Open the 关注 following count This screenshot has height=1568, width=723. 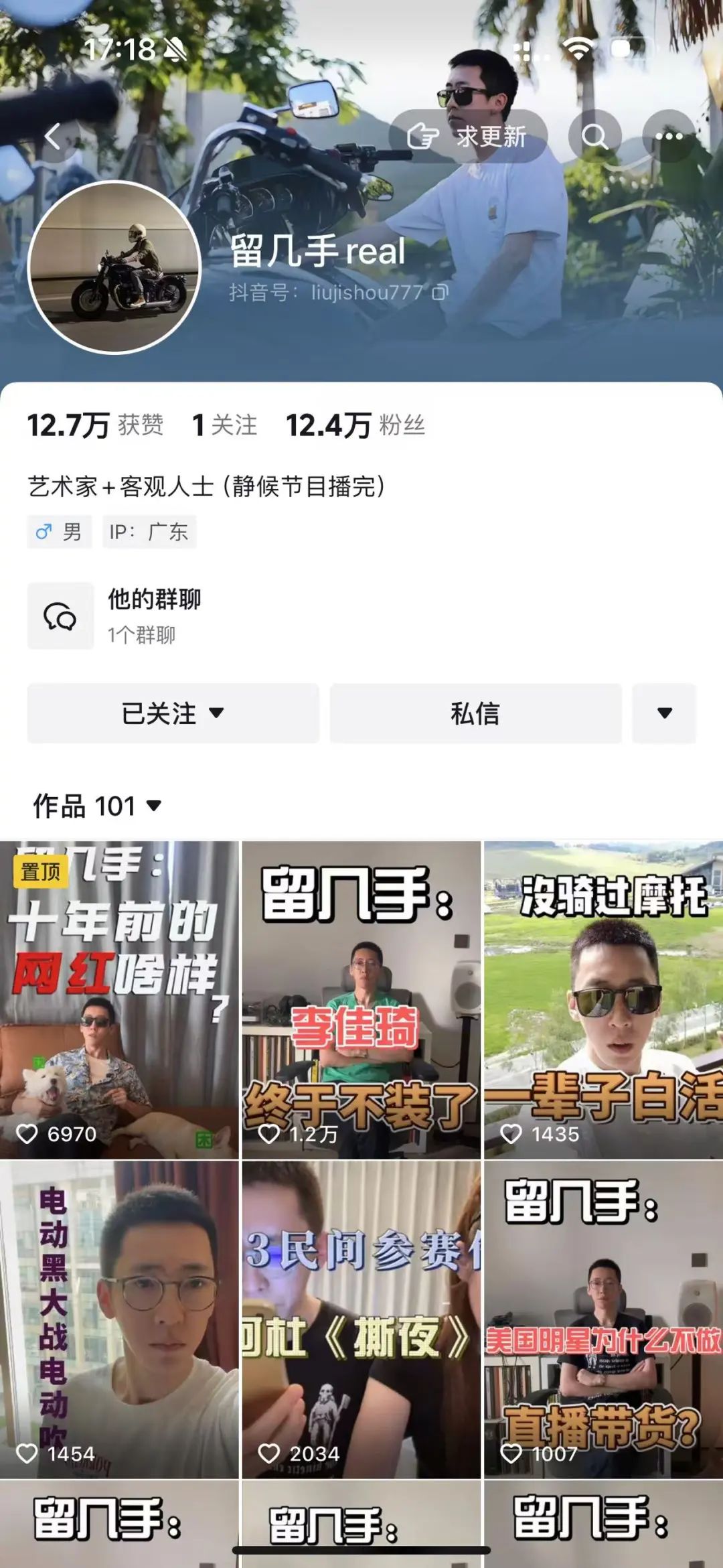click(x=224, y=425)
